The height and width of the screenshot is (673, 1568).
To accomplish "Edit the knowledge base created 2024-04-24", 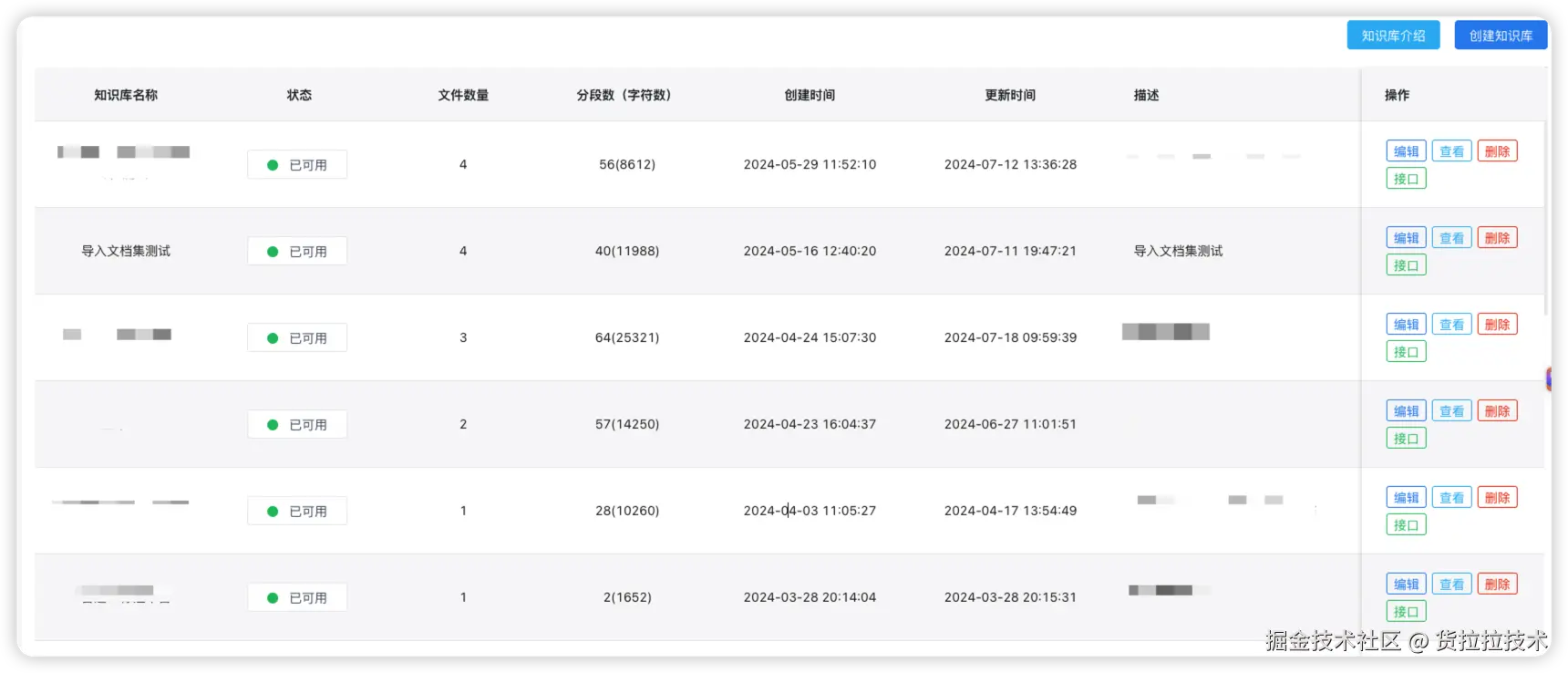I will coord(1406,325).
